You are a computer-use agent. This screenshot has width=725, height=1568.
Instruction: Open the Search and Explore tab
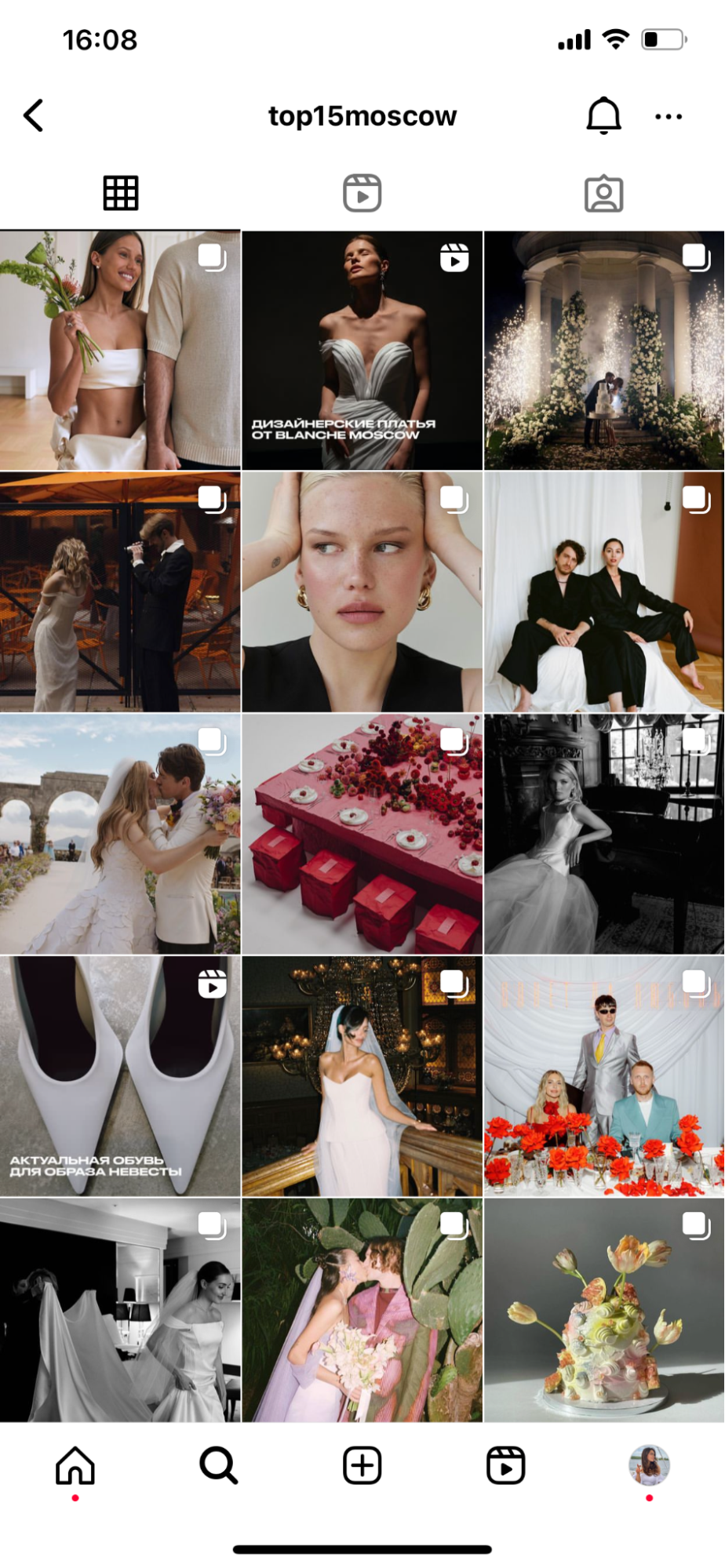(x=218, y=1465)
